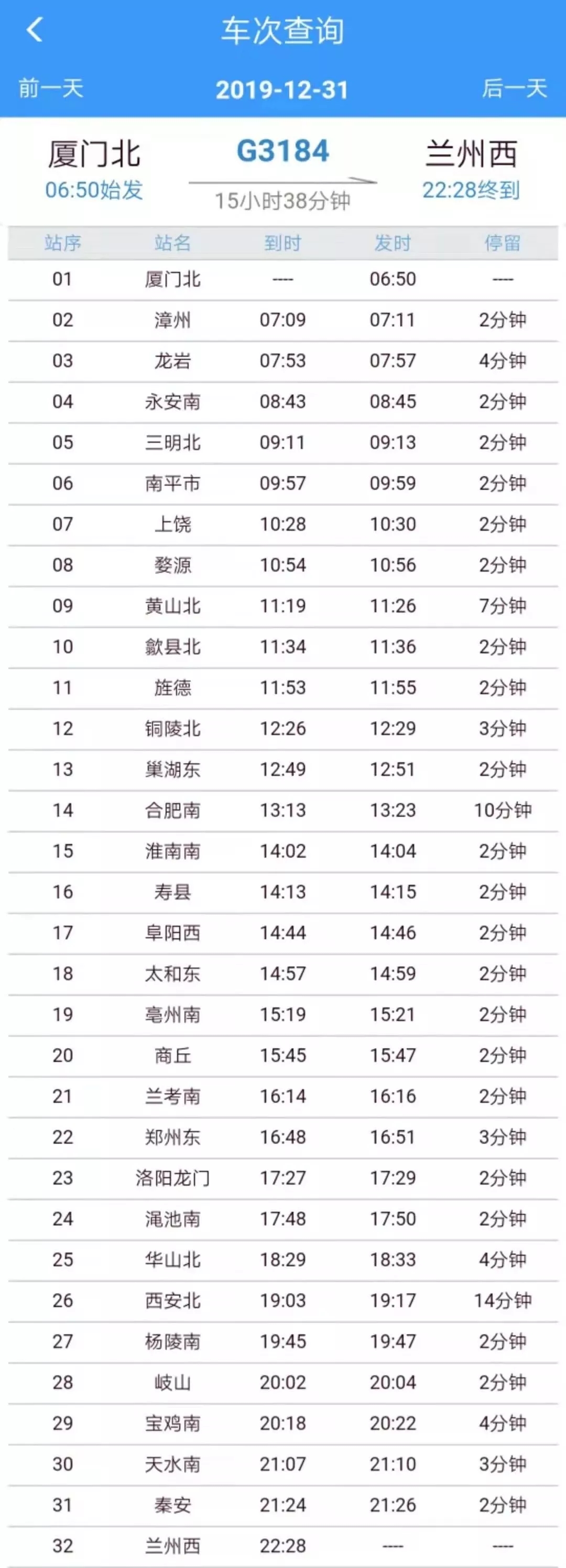Select 后一天 to view next day
The height and width of the screenshot is (1568, 566).
[x=514, y=90]
